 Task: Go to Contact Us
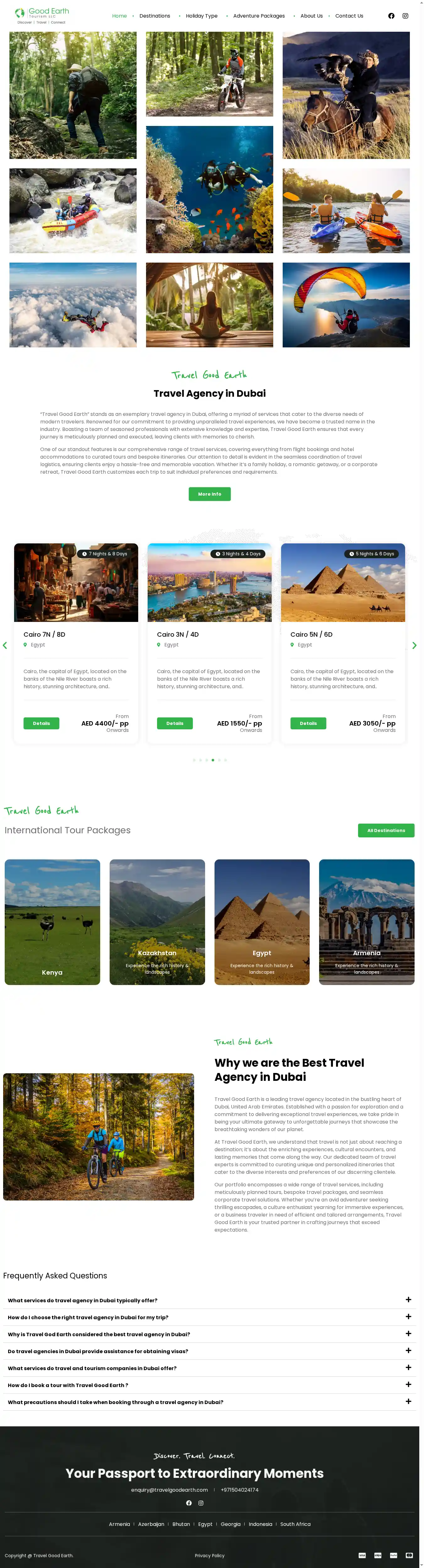(349, 16)
